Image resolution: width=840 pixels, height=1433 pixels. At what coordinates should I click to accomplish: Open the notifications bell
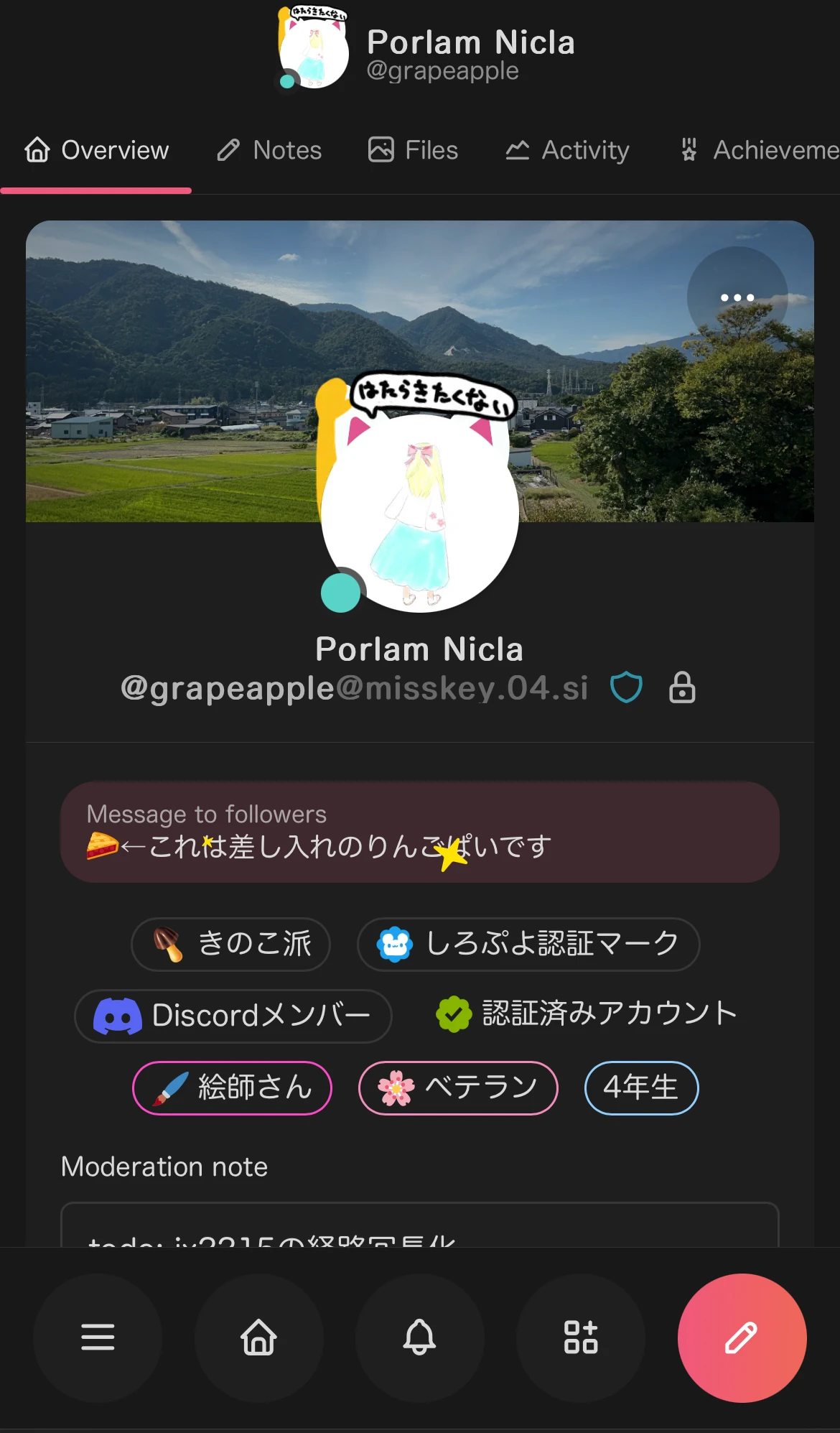pyautogui.click(x=419, y=1337)
